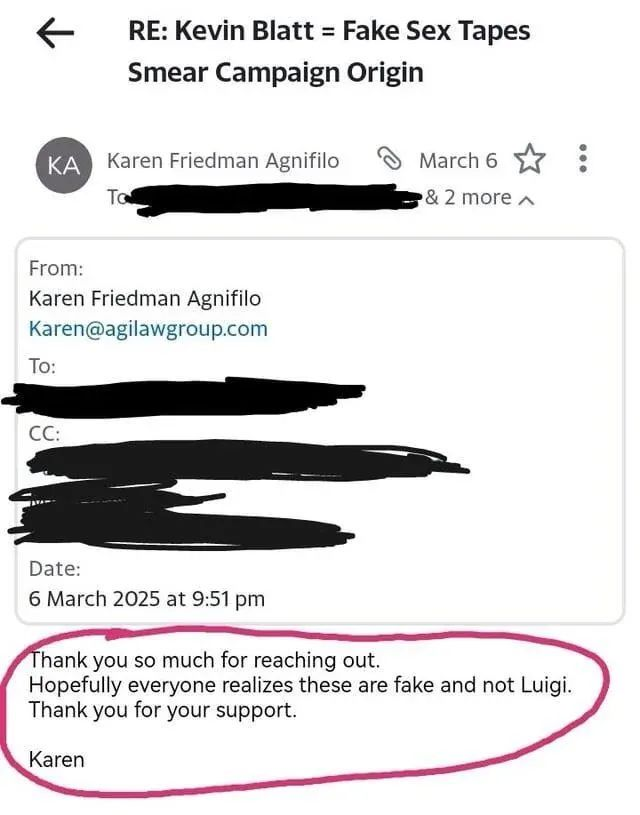
Task: Tap the Karen@agilawgroup.com email address
Action: tap(148, 328)
